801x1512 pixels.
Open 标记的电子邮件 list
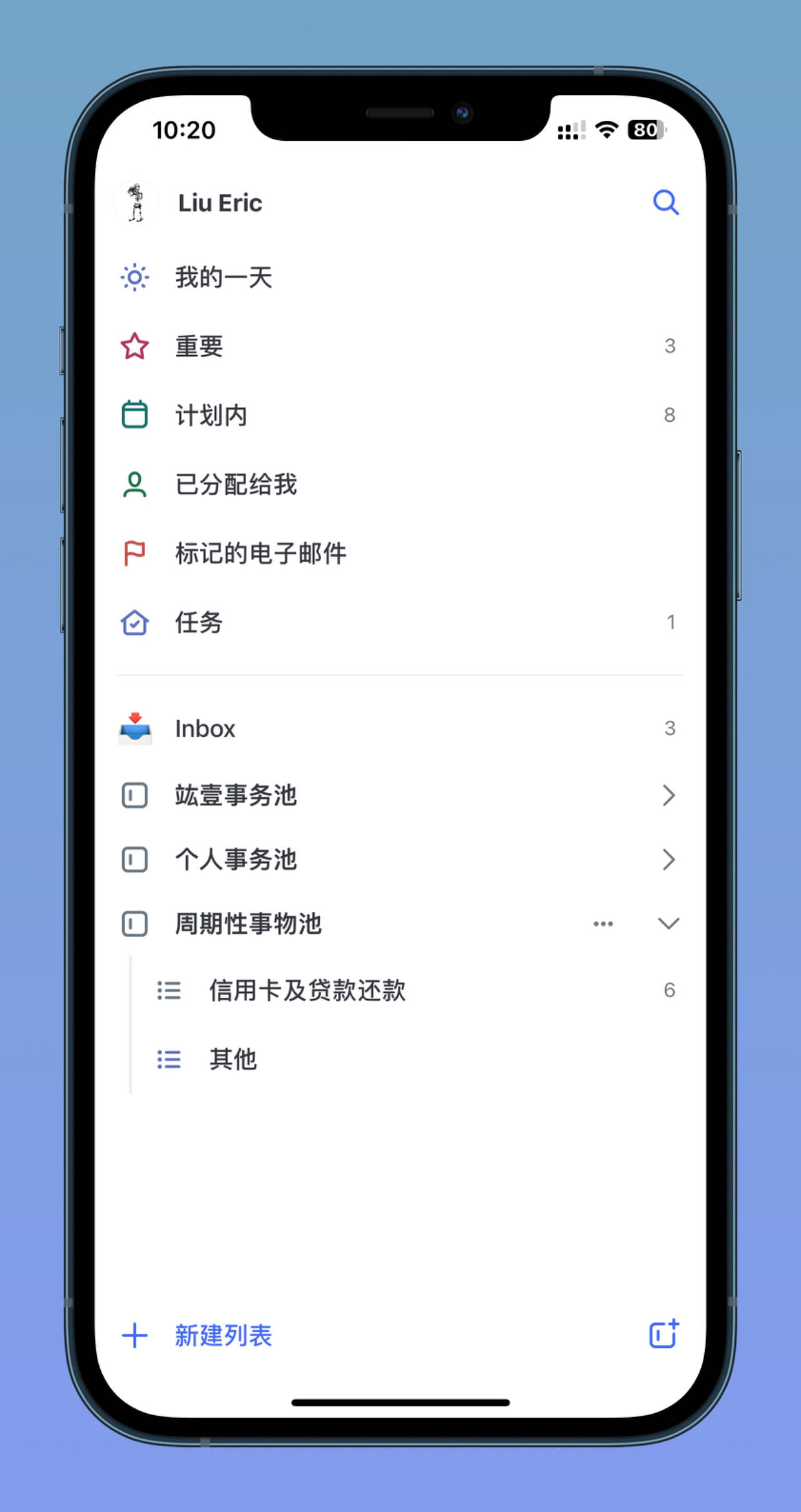(260, 553)
